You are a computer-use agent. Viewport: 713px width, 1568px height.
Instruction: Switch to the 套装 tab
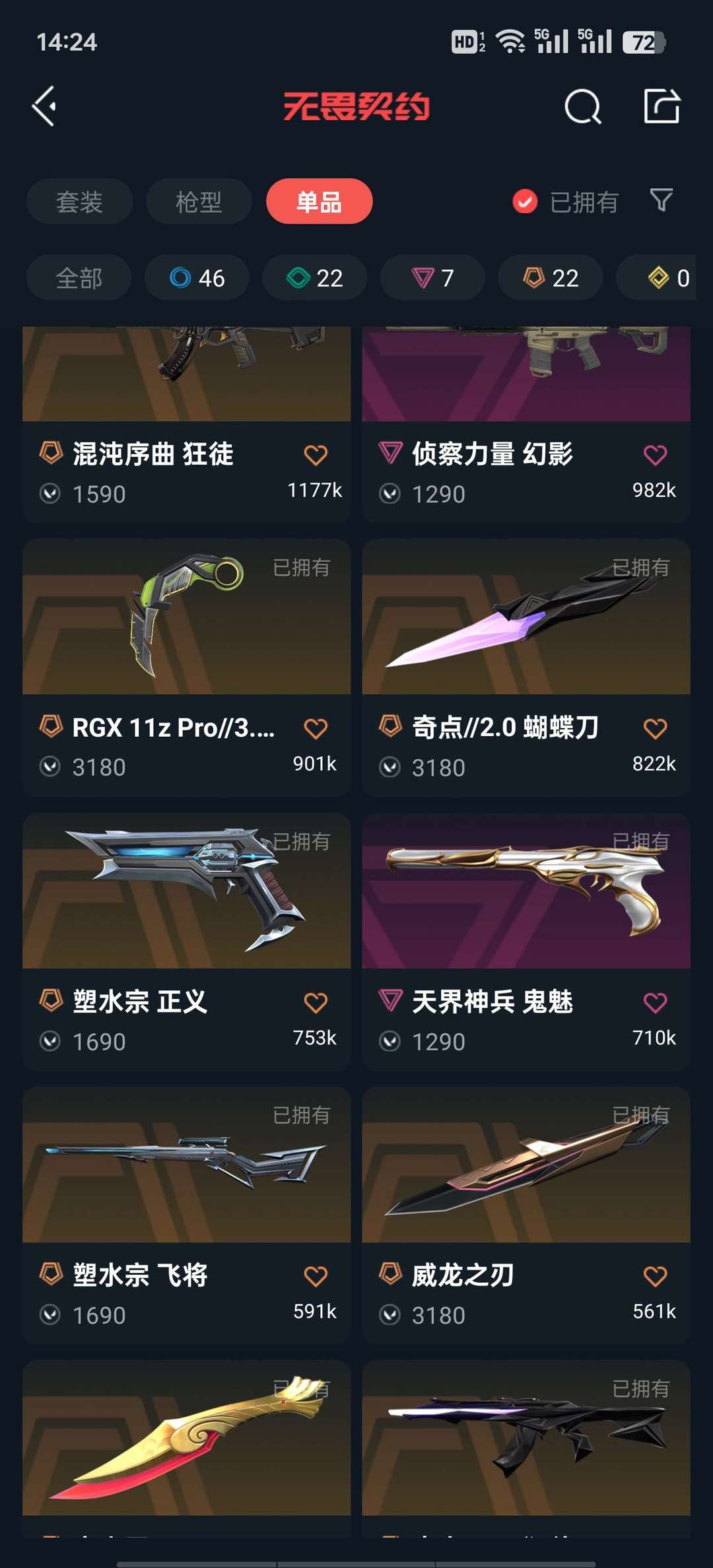coord(79,201)
